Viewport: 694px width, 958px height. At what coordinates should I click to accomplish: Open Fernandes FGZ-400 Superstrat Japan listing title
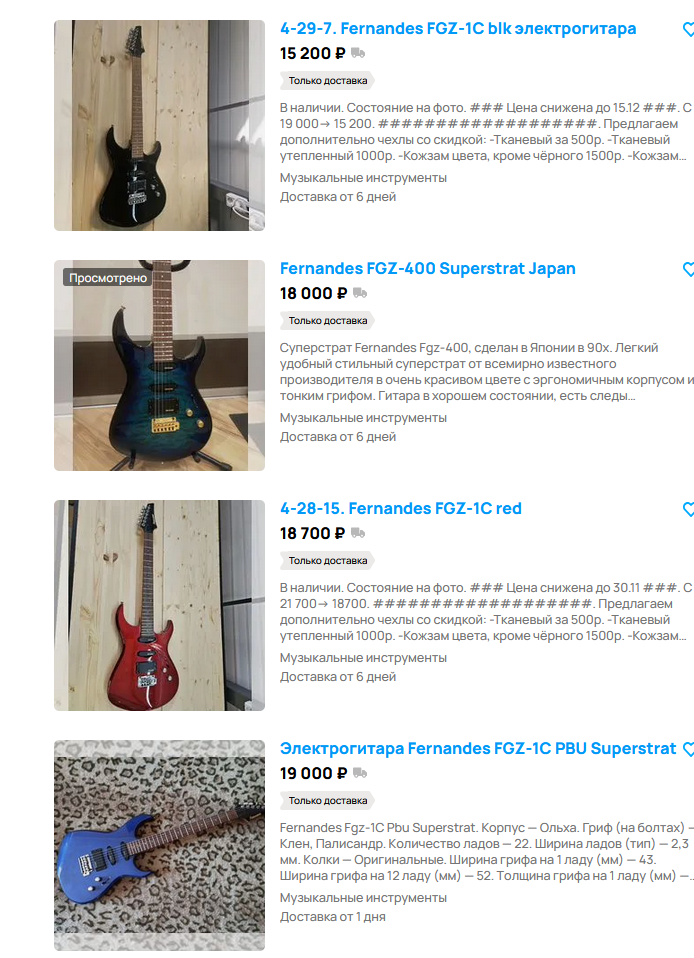427,269
